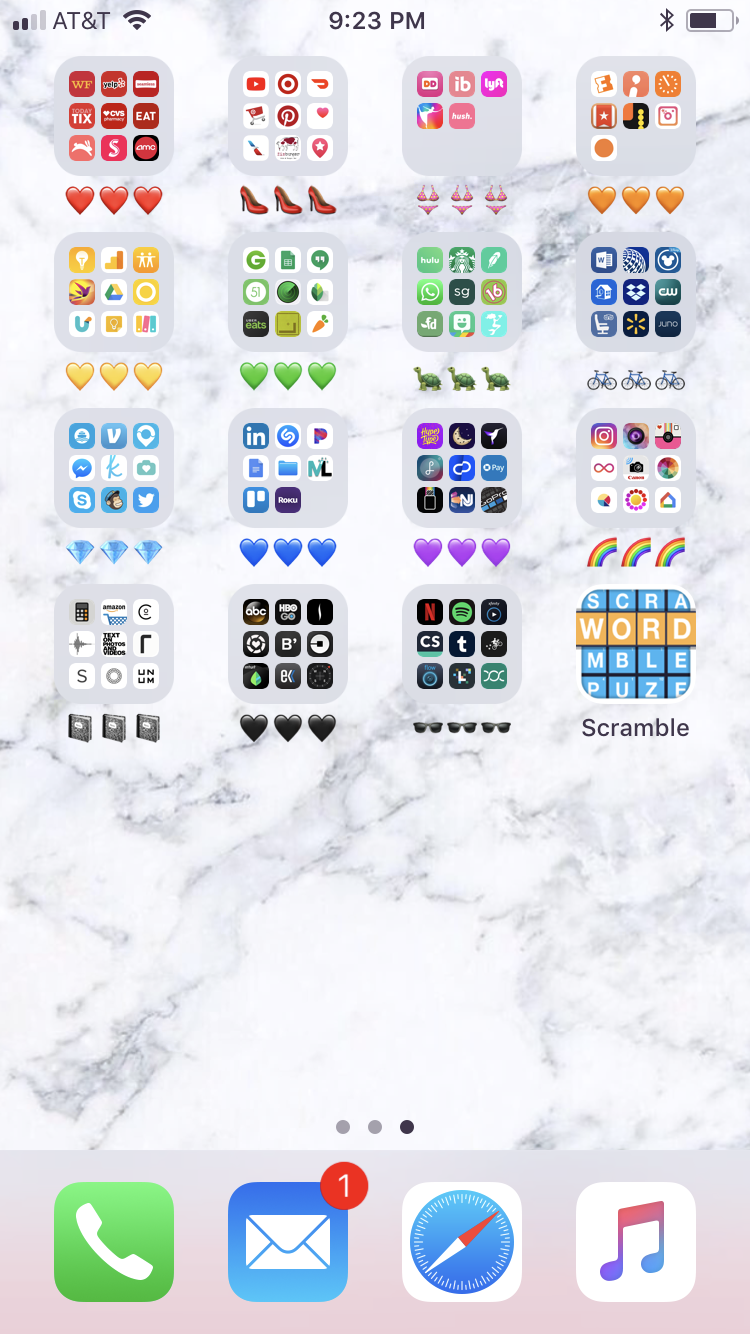Open the turtle emoji folder

click(x=462, y=292)
